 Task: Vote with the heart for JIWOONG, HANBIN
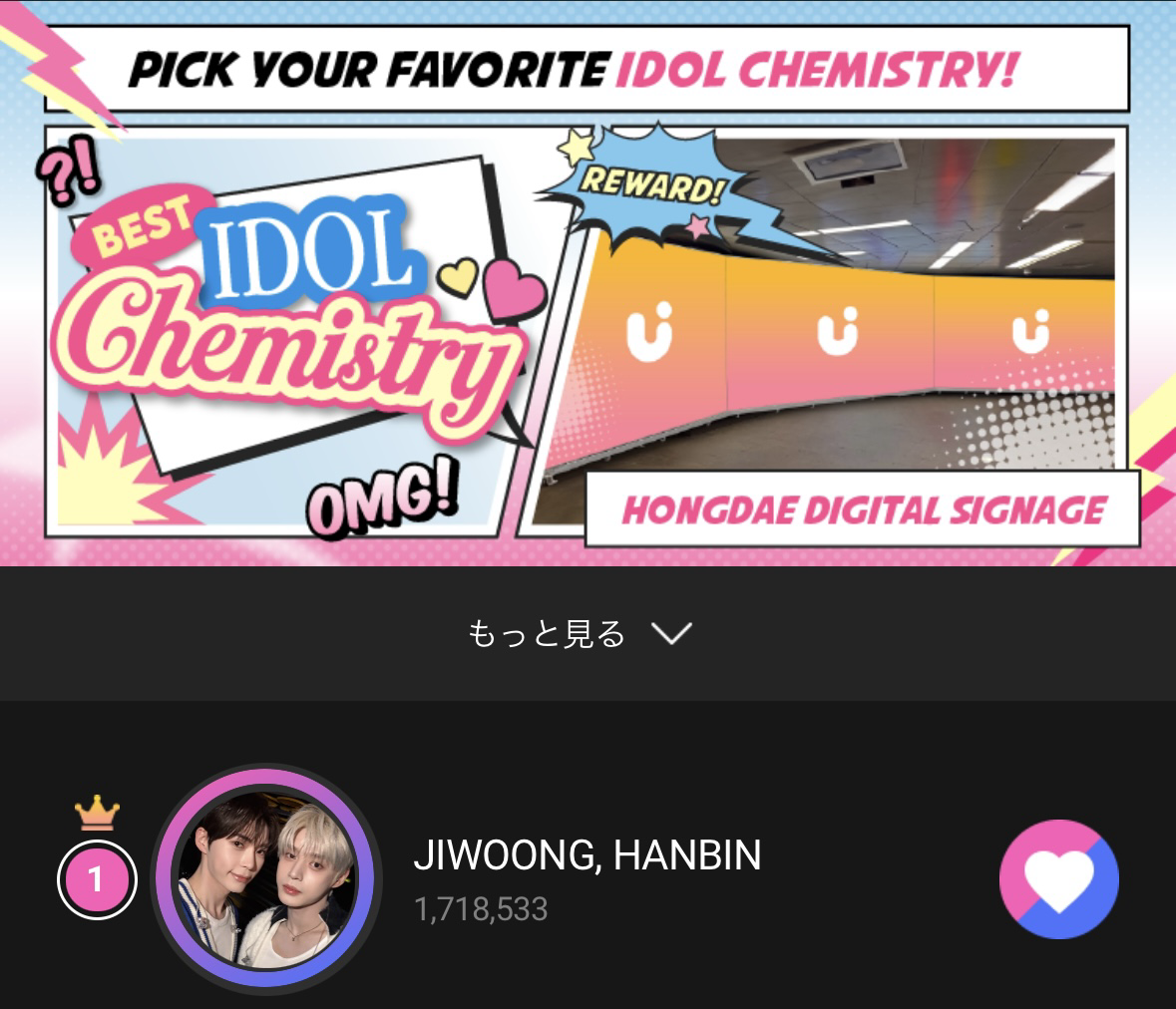coord(1058,879)
